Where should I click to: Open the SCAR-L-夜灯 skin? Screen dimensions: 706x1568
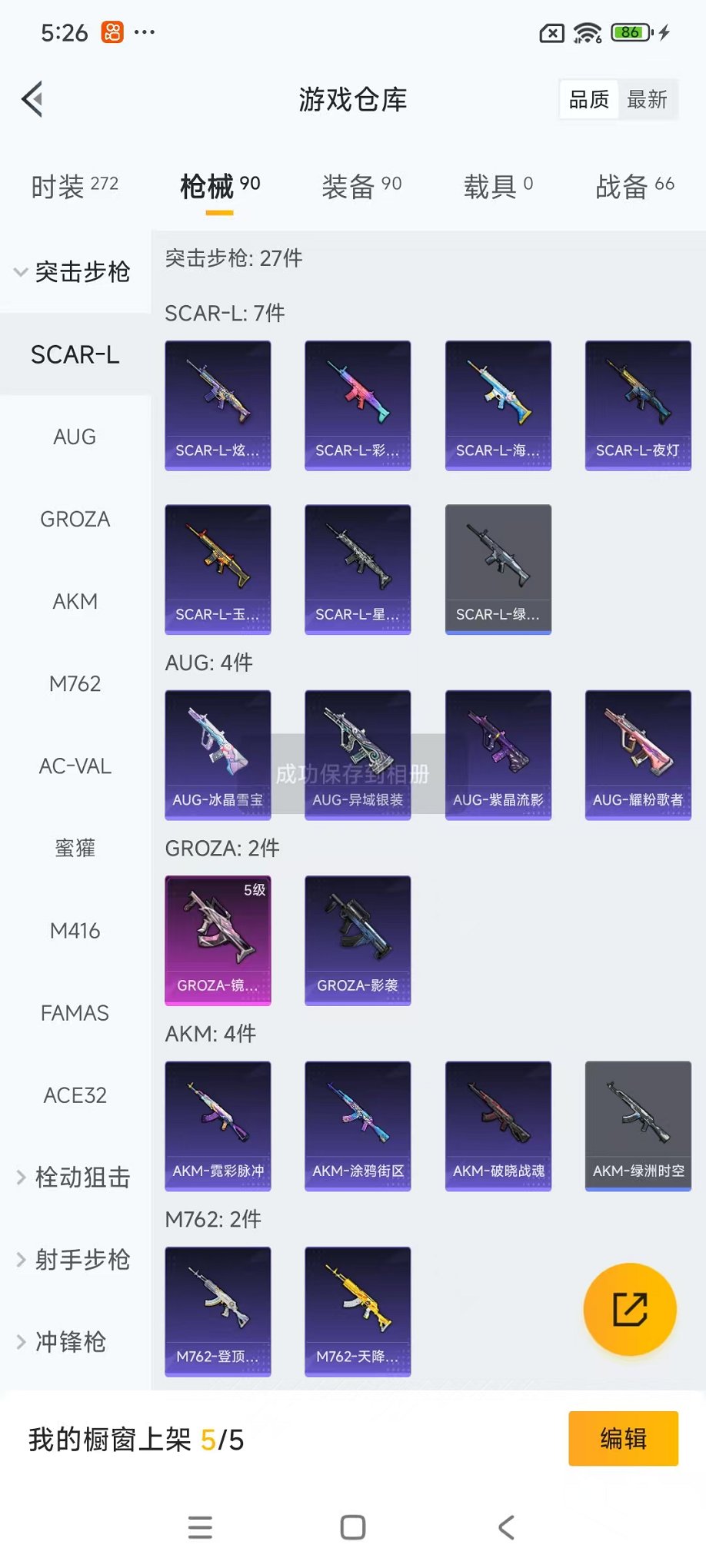point(638,405)
